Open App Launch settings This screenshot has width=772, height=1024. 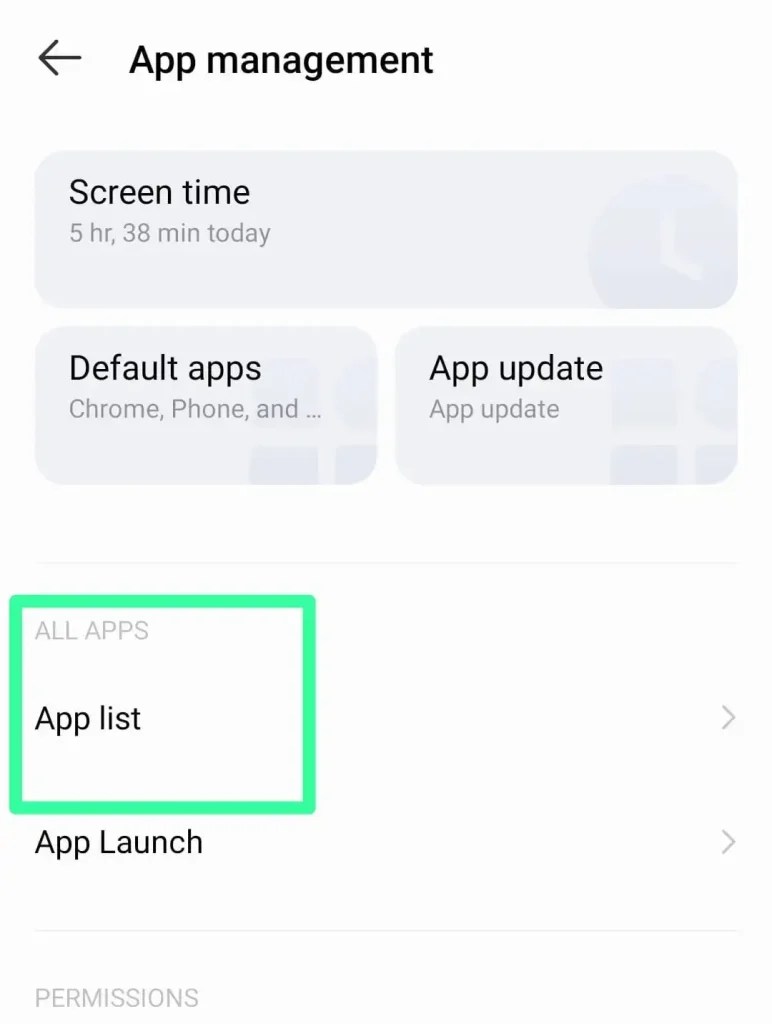pyautogui.click(x=385, y=842)
